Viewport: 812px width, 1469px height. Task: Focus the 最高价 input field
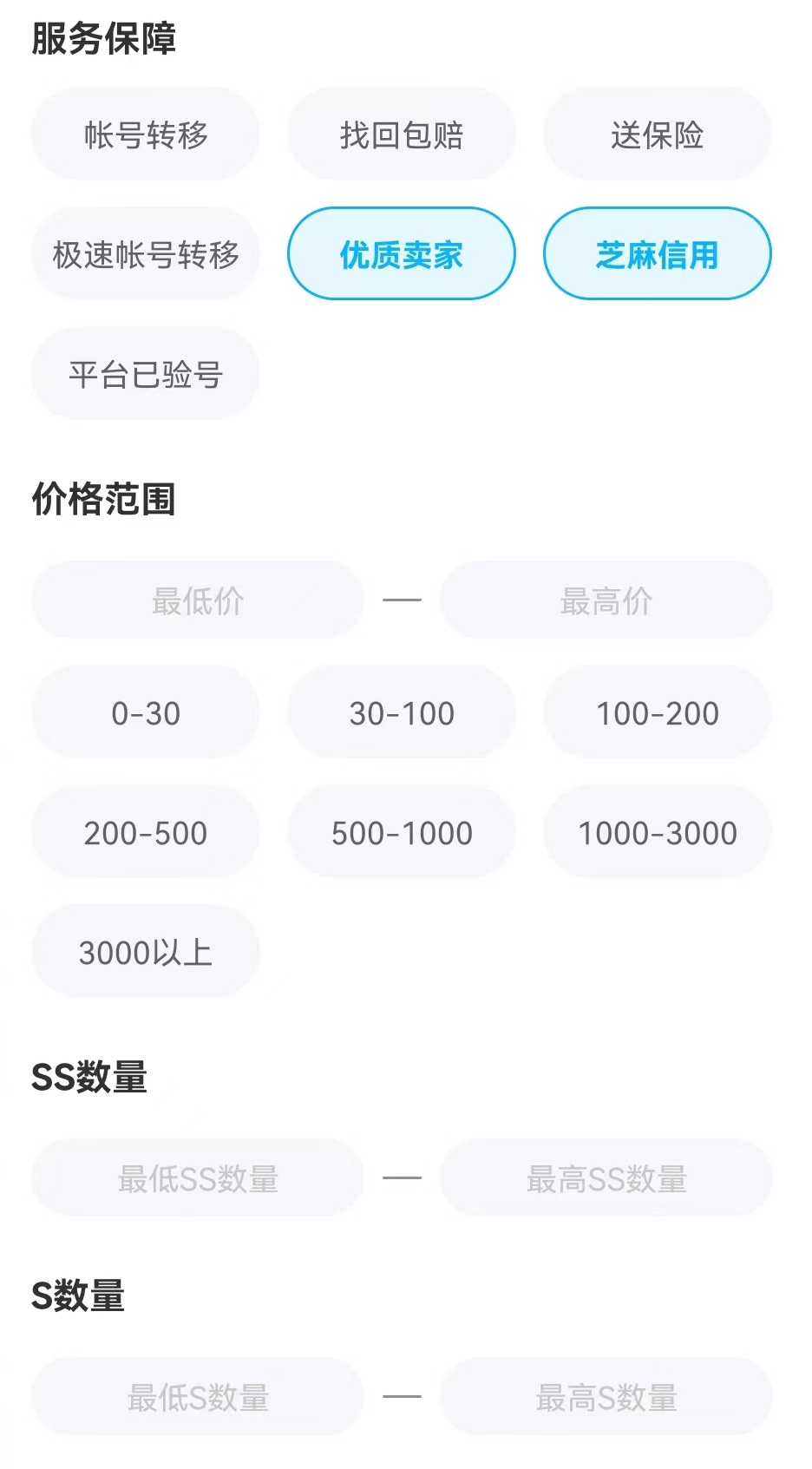(x=606, y=600)
